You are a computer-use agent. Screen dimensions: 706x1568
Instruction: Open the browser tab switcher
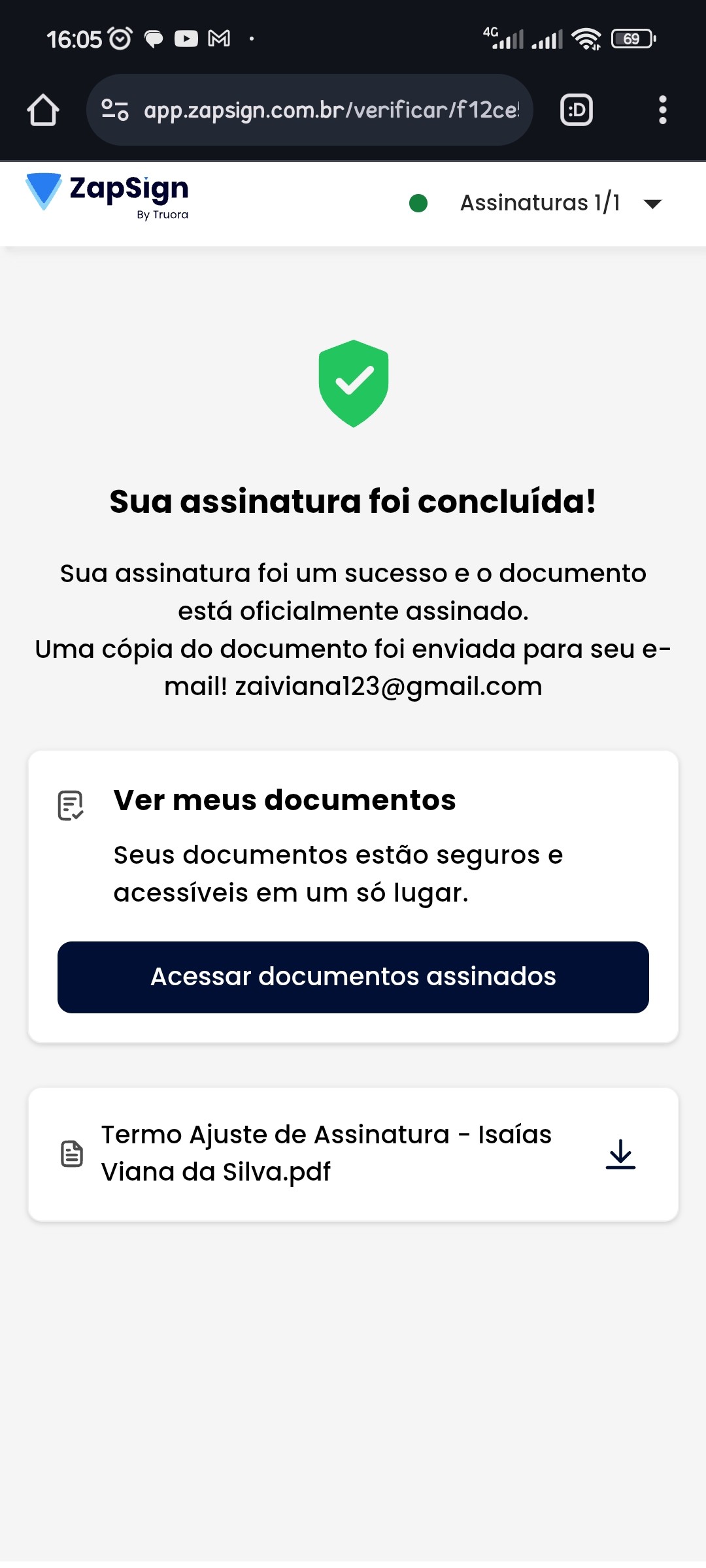(577, 110)
